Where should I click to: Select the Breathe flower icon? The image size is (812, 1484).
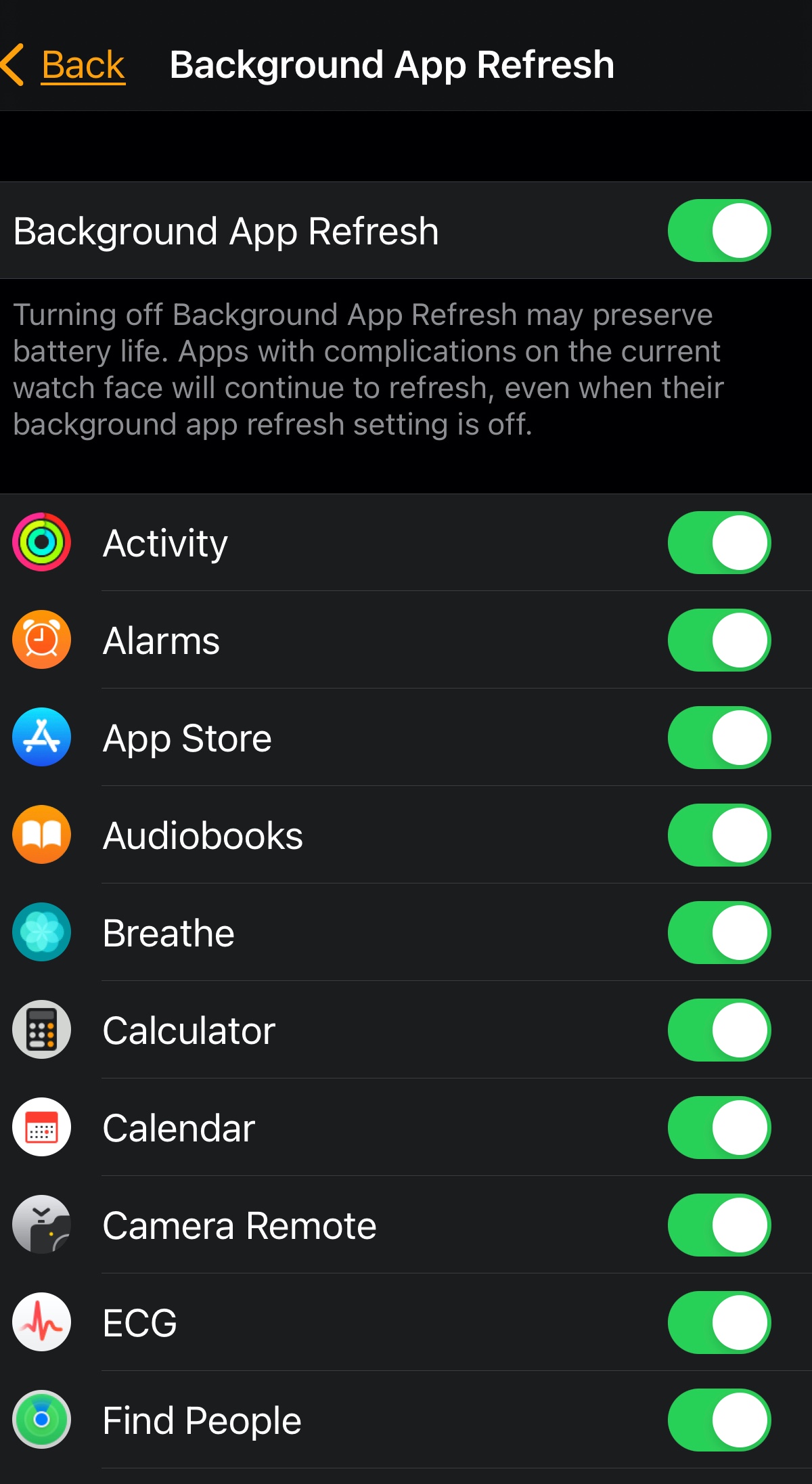41,932
